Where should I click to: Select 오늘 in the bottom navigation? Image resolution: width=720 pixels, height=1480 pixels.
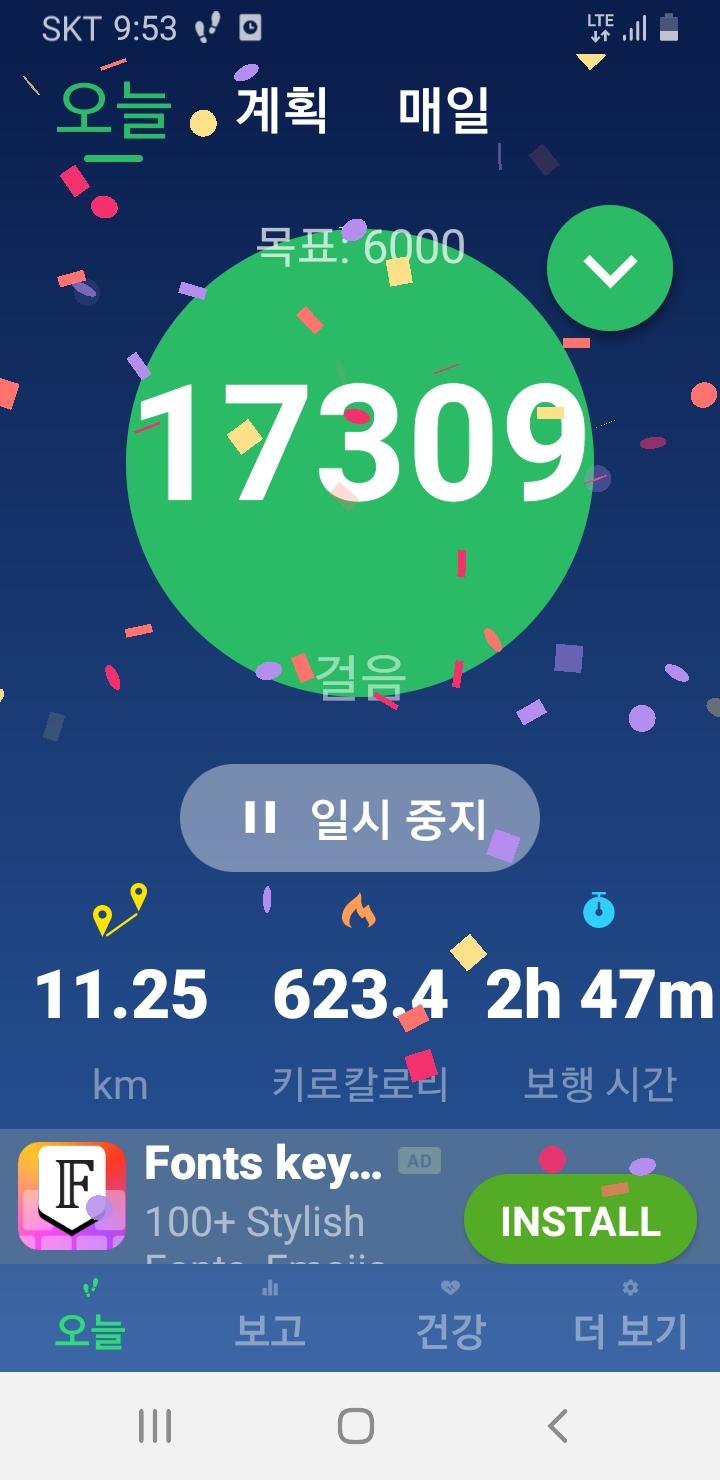click(x=90, y=1318)
